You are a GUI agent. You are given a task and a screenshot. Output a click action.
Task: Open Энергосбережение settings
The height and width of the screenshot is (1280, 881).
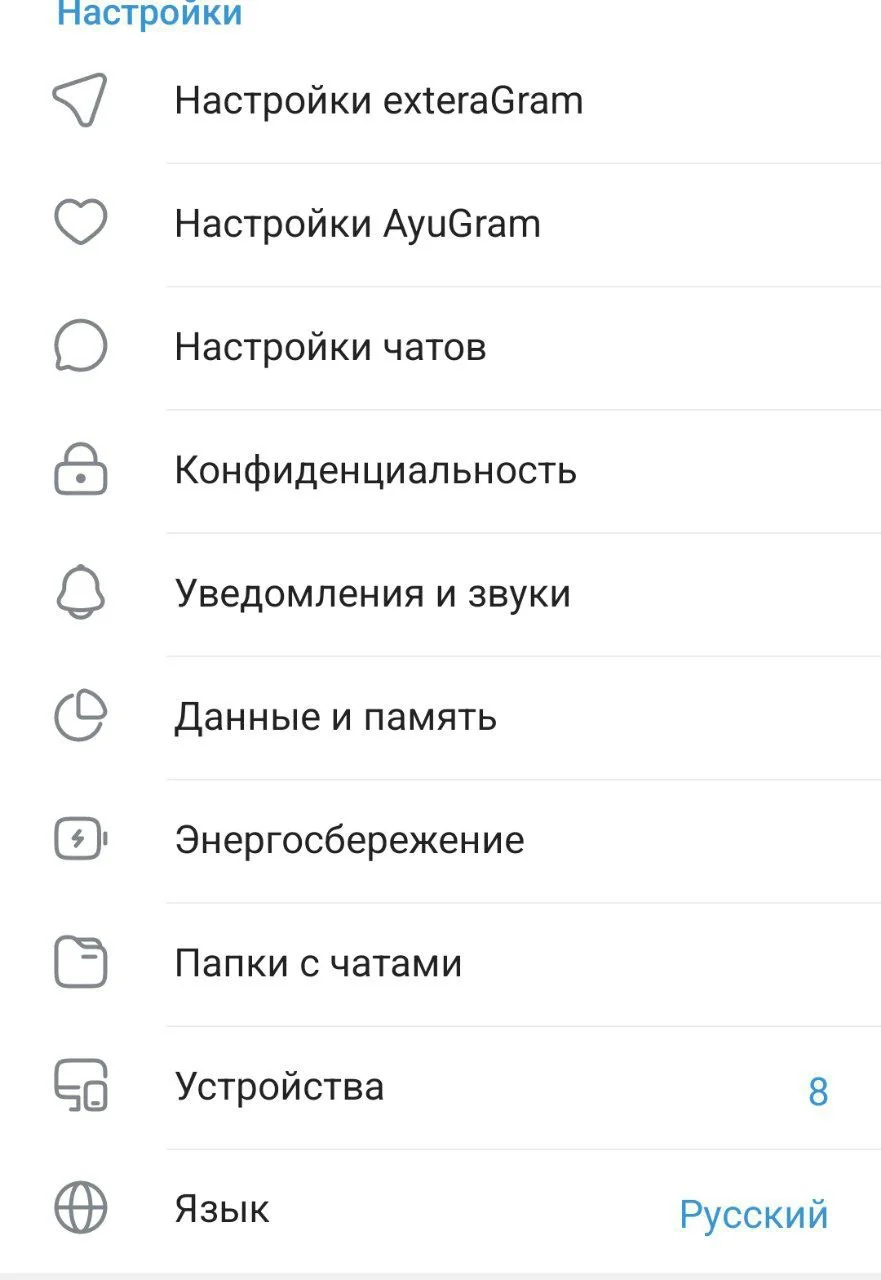[x=350, y=839]
